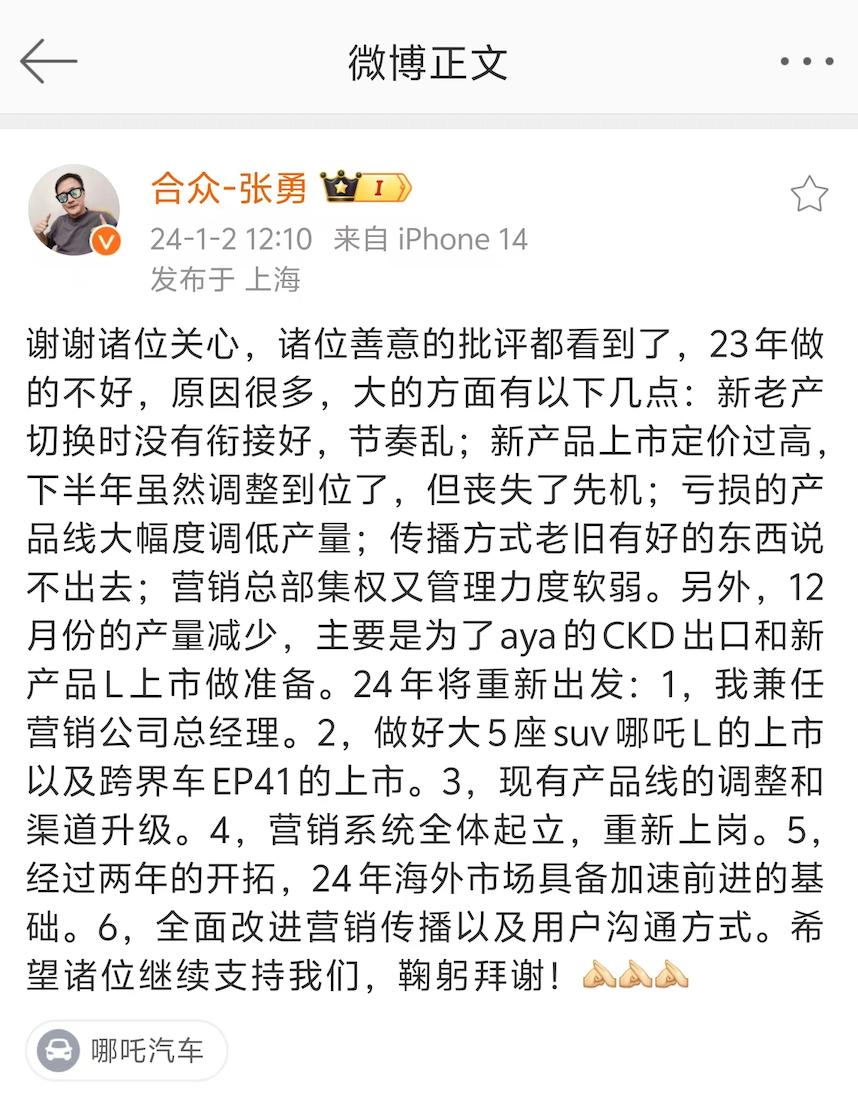Go back using the top-left arrow

pos(48,62)
